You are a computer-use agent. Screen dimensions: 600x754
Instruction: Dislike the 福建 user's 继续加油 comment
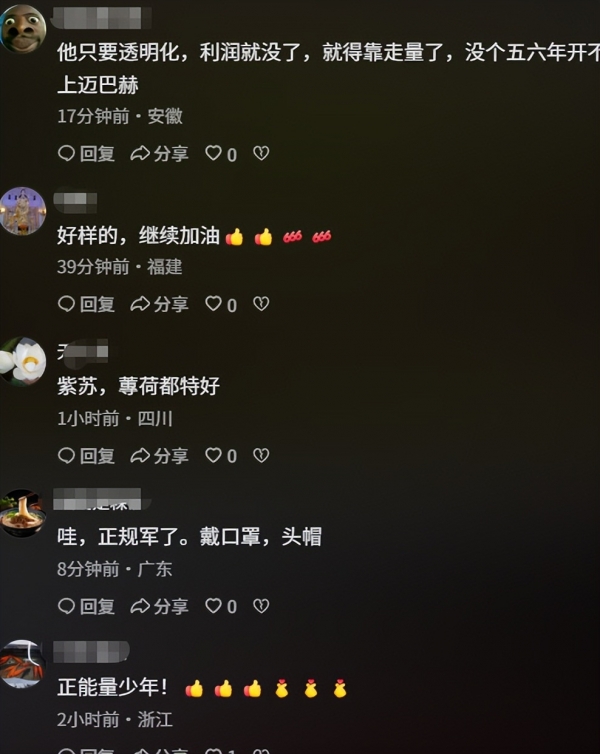[x=261, y=304]
